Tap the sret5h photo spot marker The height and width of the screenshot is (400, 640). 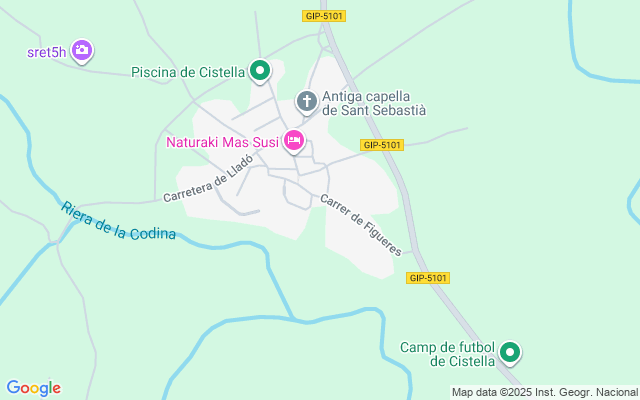(x=82, y=50)
